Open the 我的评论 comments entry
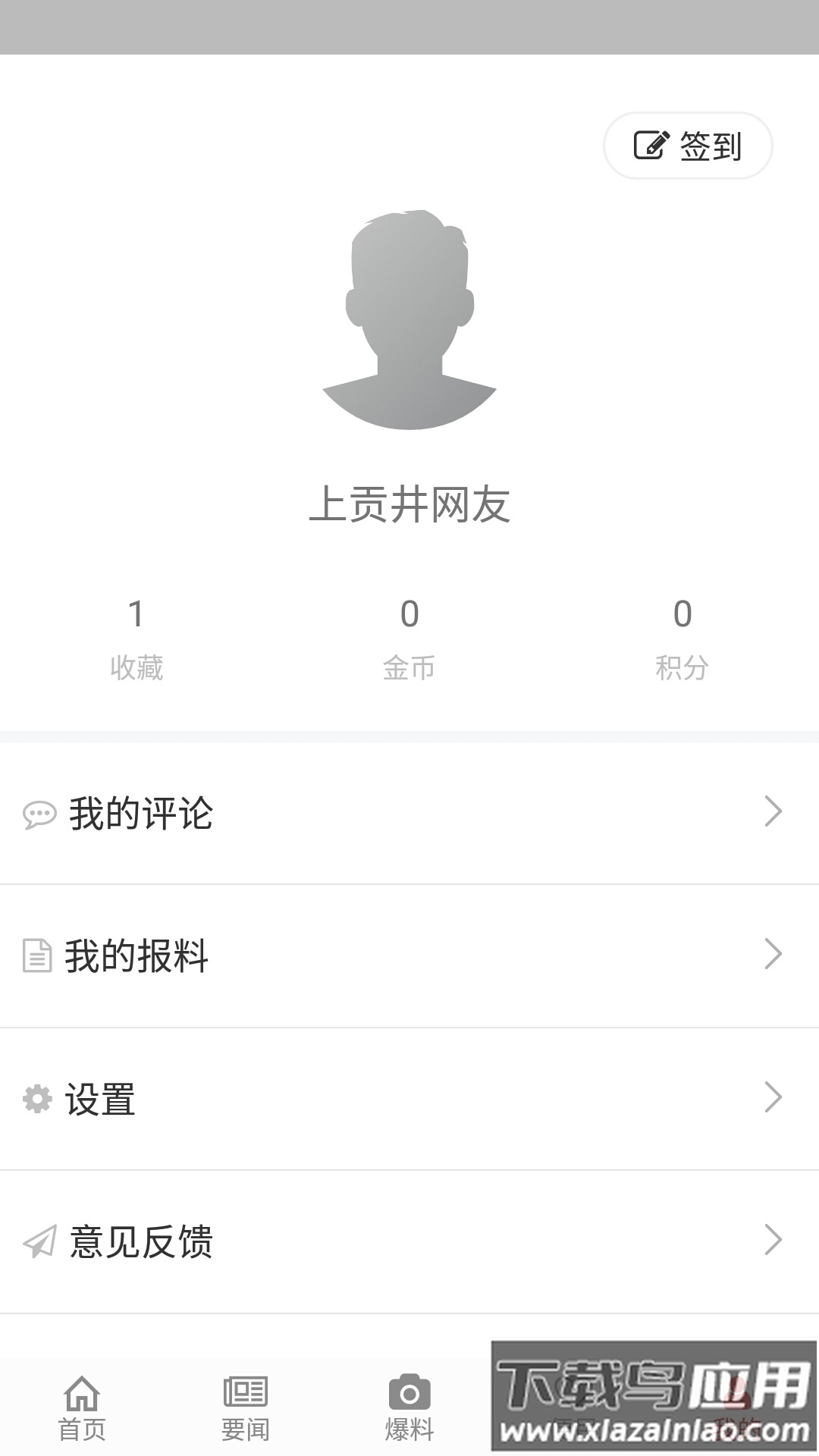Image resolution: width=819 pixels, height=1456 pixels. pos(140,811)
